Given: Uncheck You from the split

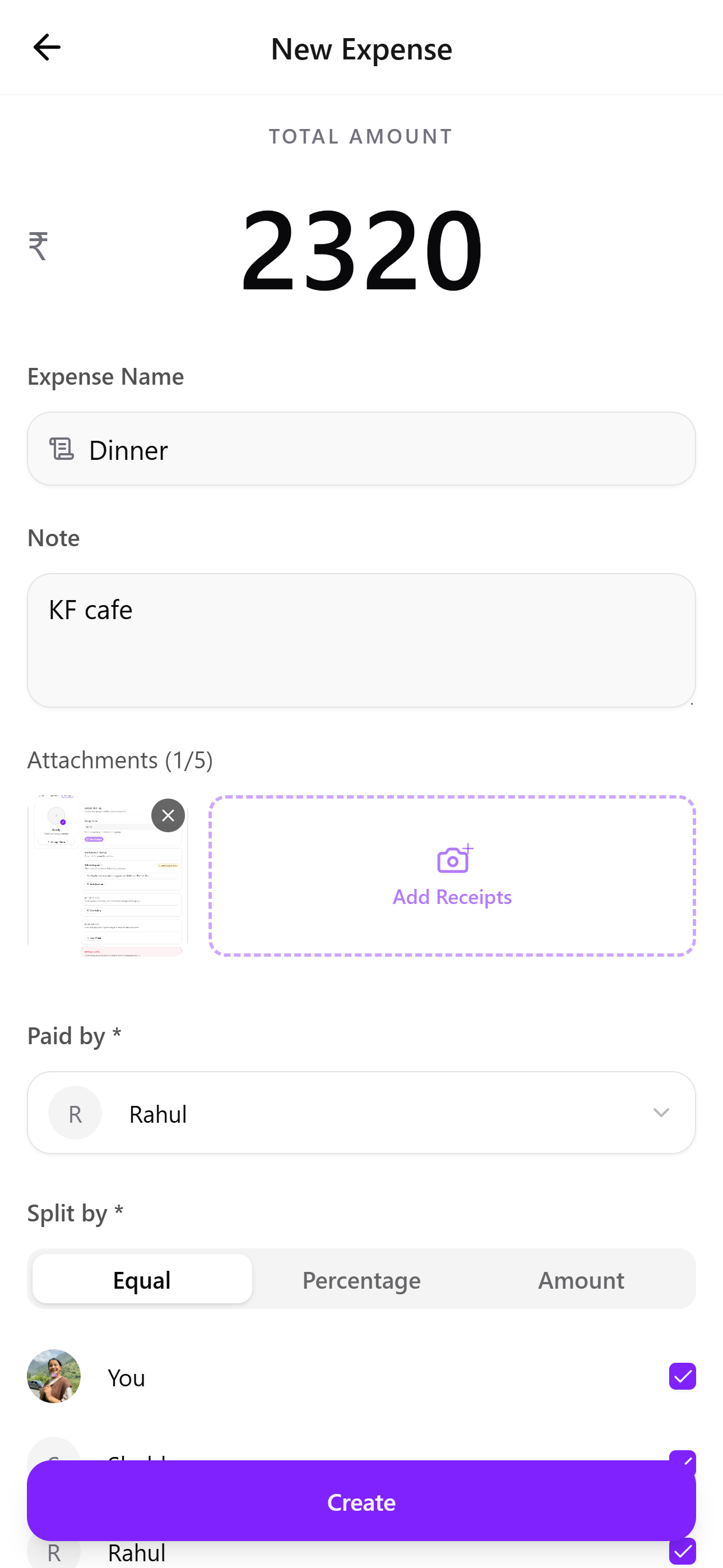Looking at the screenshot, I should [x=682, y=1376].
